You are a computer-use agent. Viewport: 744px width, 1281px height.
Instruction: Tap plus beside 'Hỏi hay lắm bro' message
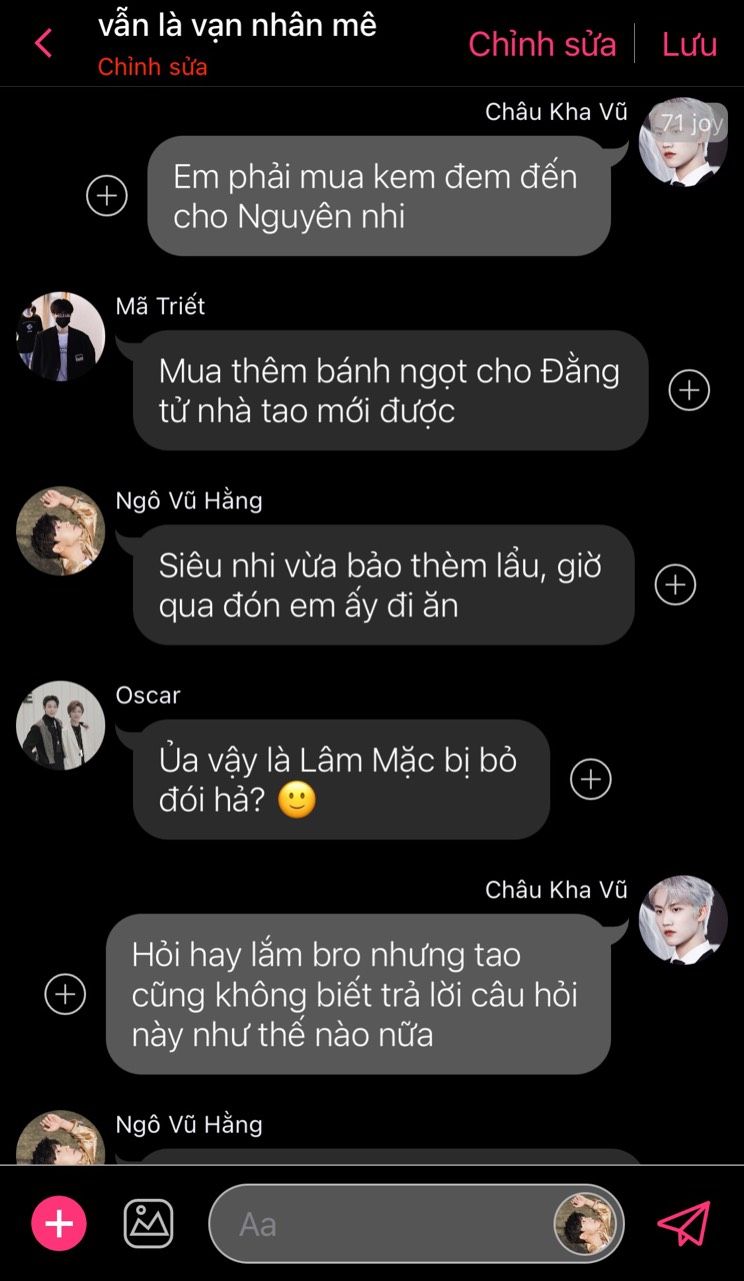coord(65,994)
